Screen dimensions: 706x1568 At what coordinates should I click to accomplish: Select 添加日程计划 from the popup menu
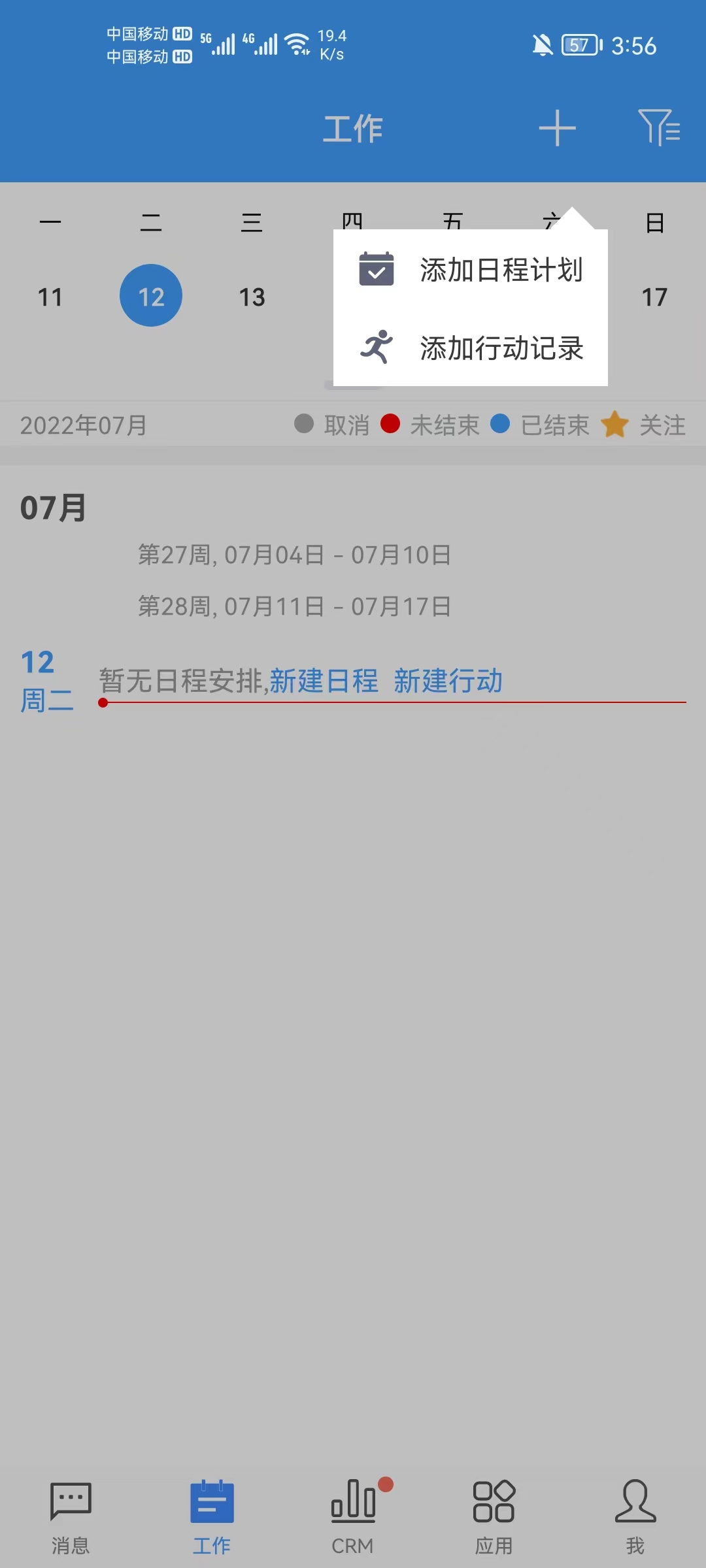coord(471,270)
